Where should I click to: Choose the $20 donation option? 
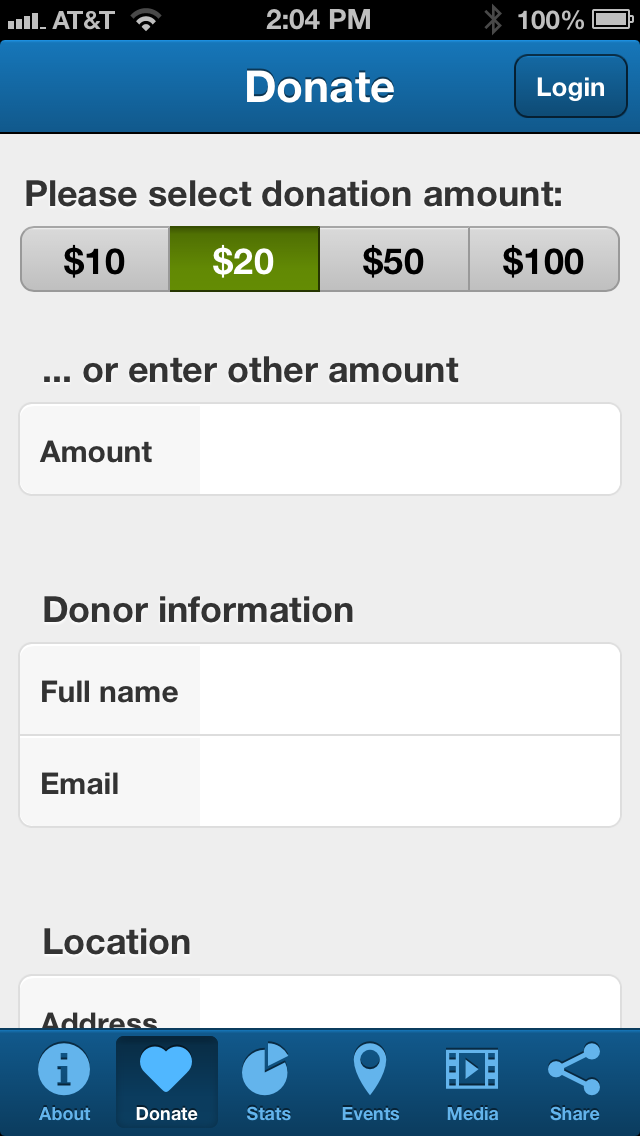[244, 261]
